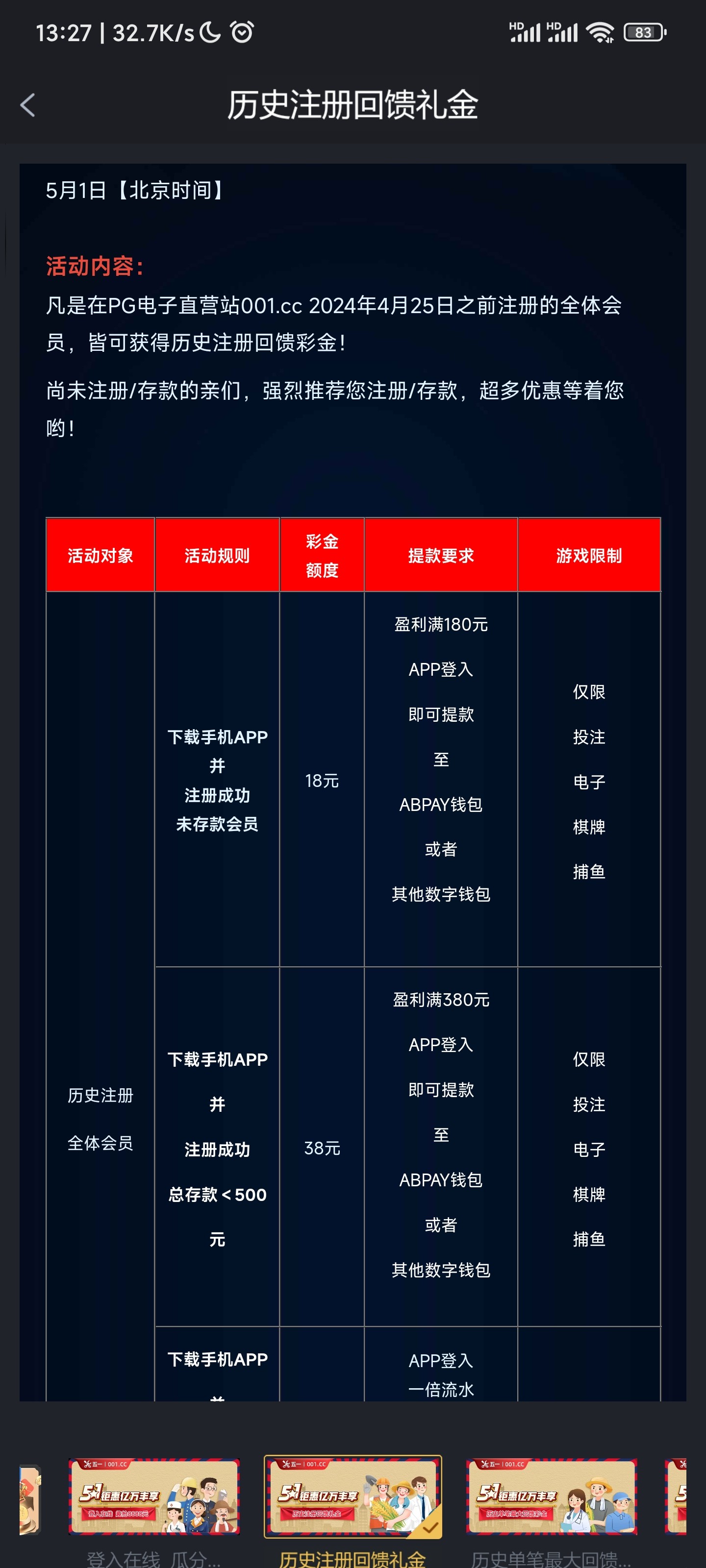Go back using the top-left arrow
This screenshot has width=706, height=1568.
coord(28,105)
